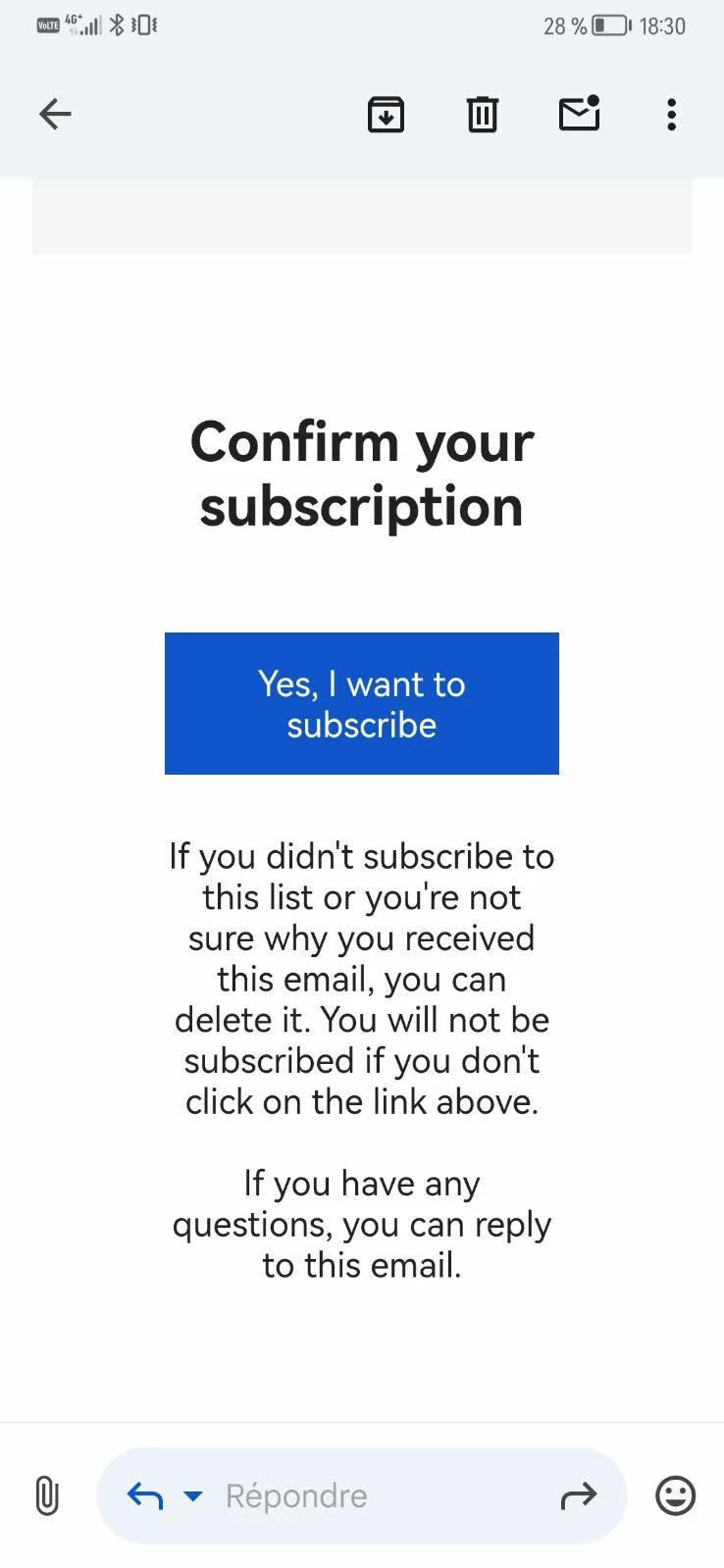Expand the reply type dropdown arrow
The width and height of the screenshot is (724, 1568).
pyautogui.click(x=193, y=1495)
